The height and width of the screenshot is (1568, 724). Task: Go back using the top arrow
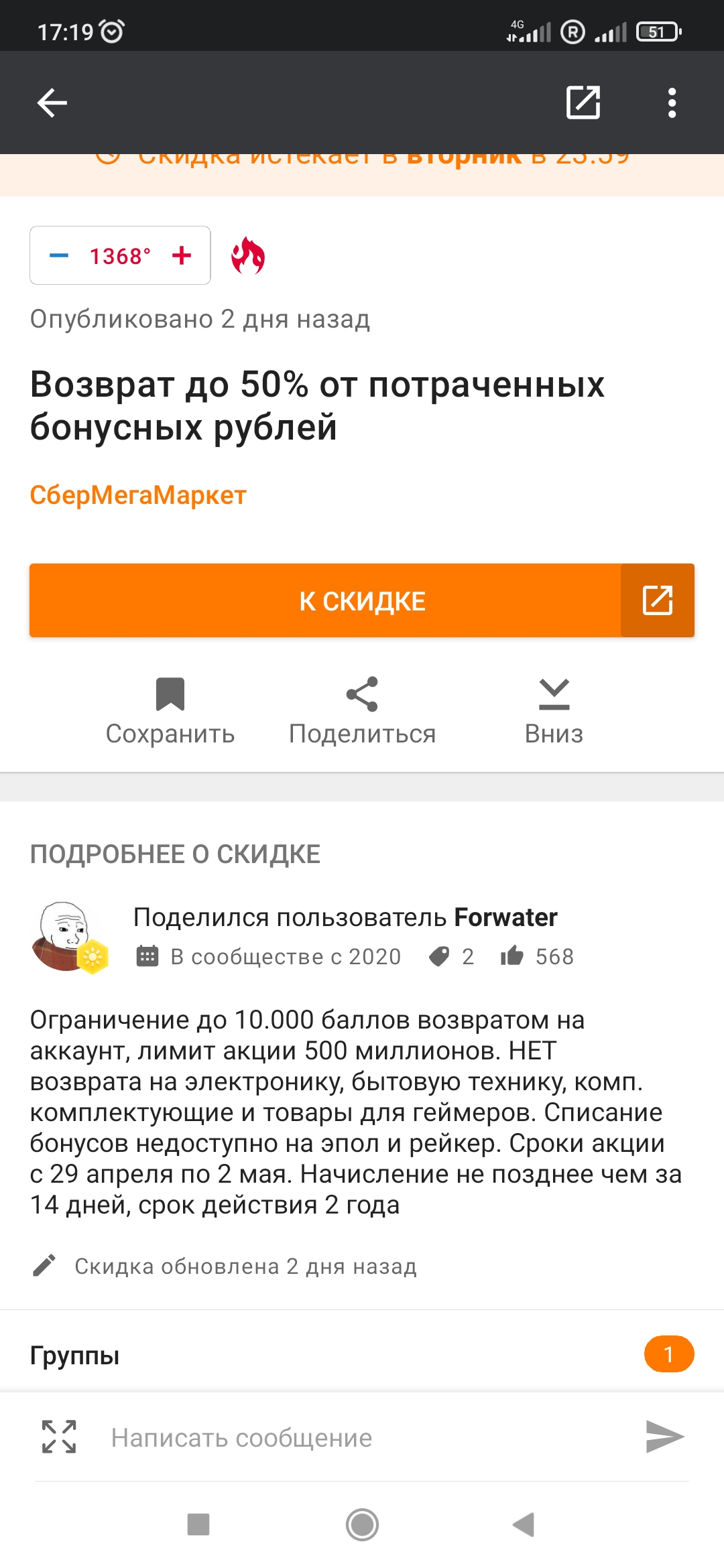click(x=52, y=103)
